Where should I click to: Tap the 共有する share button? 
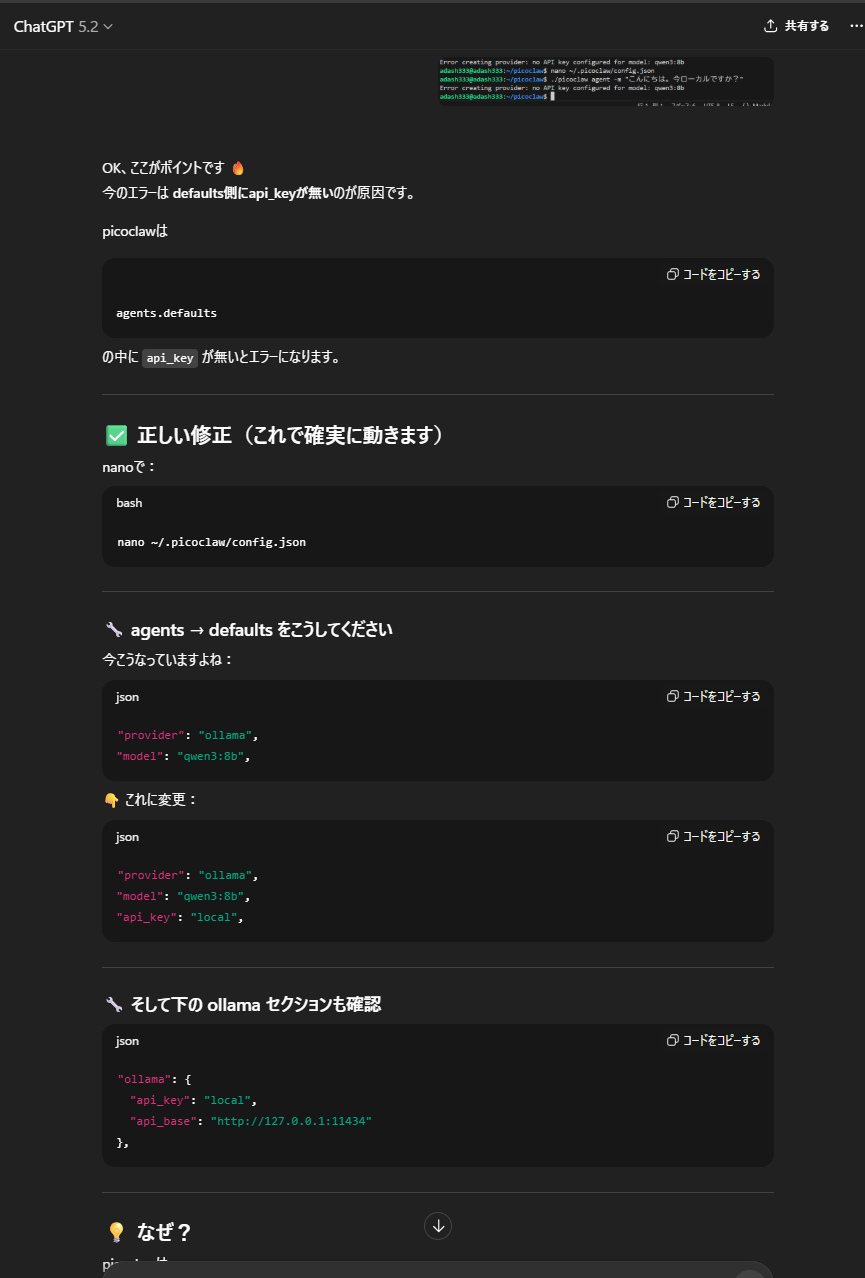coord(796,26)
